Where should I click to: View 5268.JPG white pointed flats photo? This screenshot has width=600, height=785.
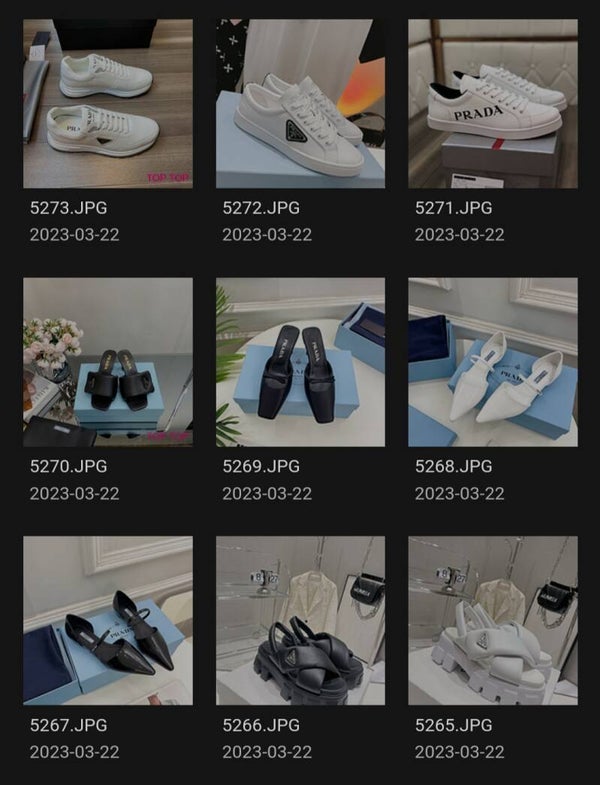click(492, 362)
